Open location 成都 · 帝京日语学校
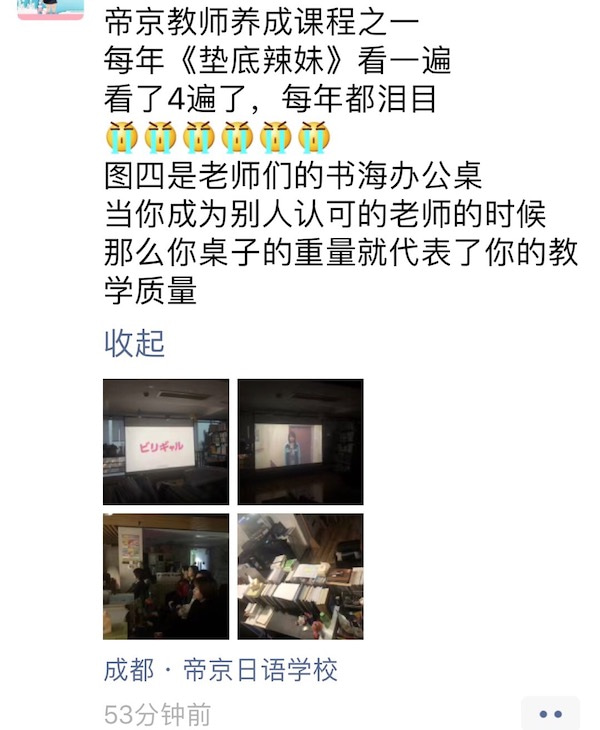Viewport: 600px width, 730px height. point(221,669)
